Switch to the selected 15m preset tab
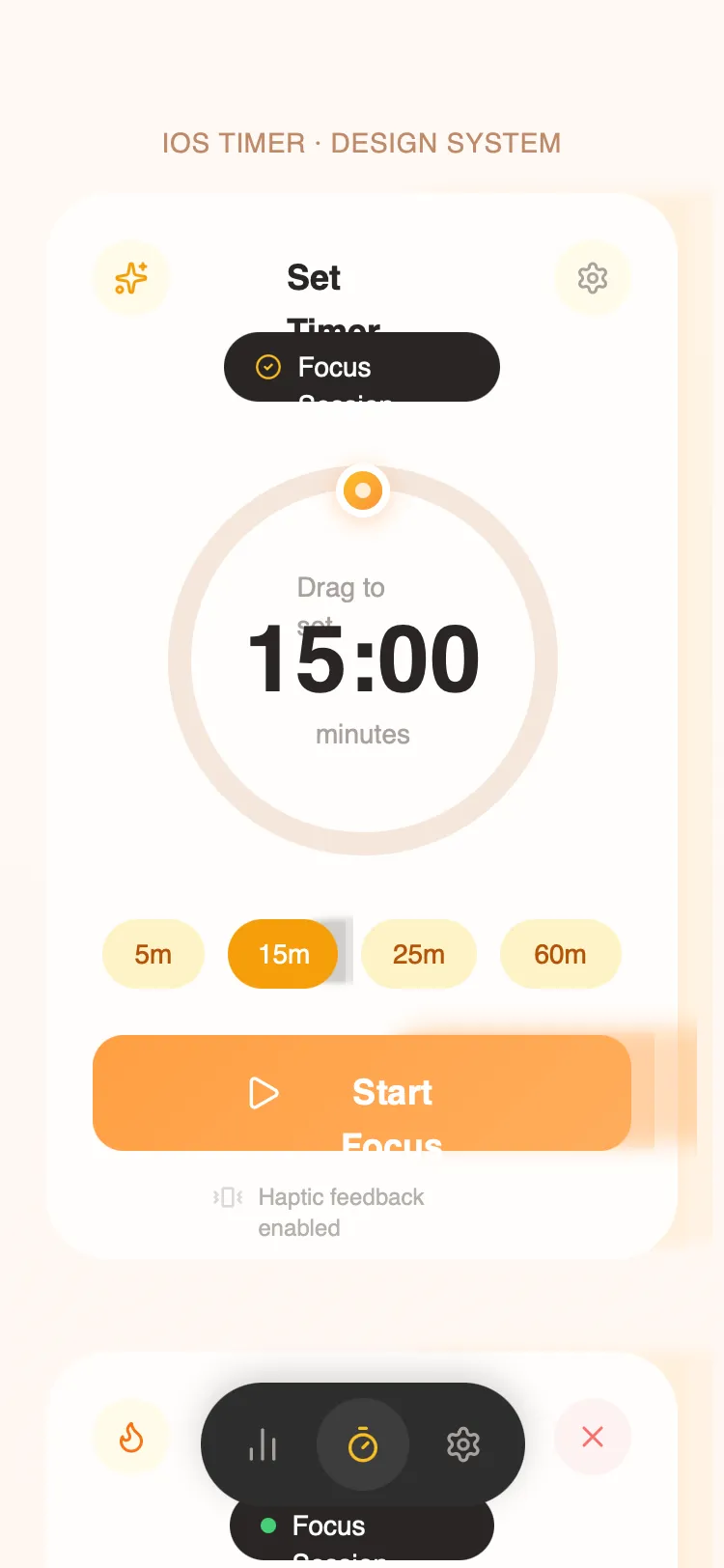The image size is (724, 1568). (283, 954)
